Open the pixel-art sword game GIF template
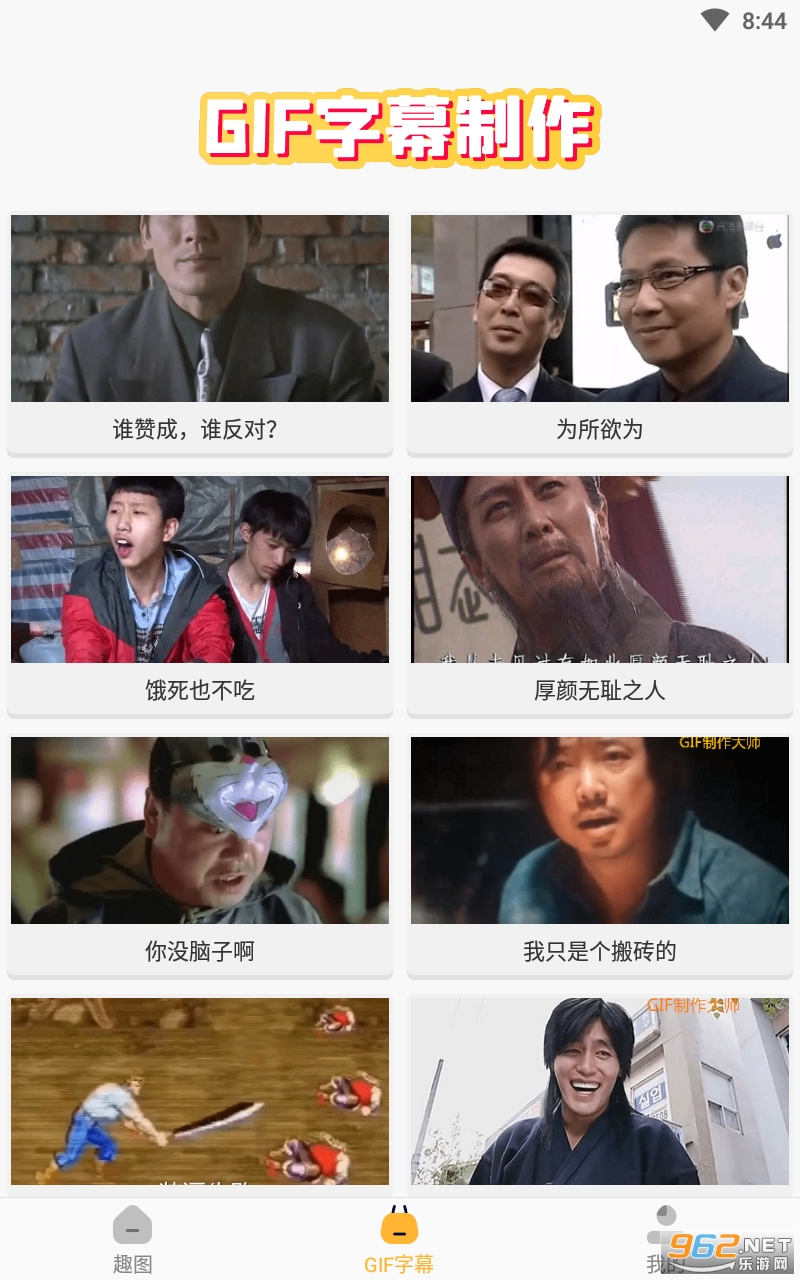Image resolution: width=800 pixels, height=1280 pixels. 200,1092
